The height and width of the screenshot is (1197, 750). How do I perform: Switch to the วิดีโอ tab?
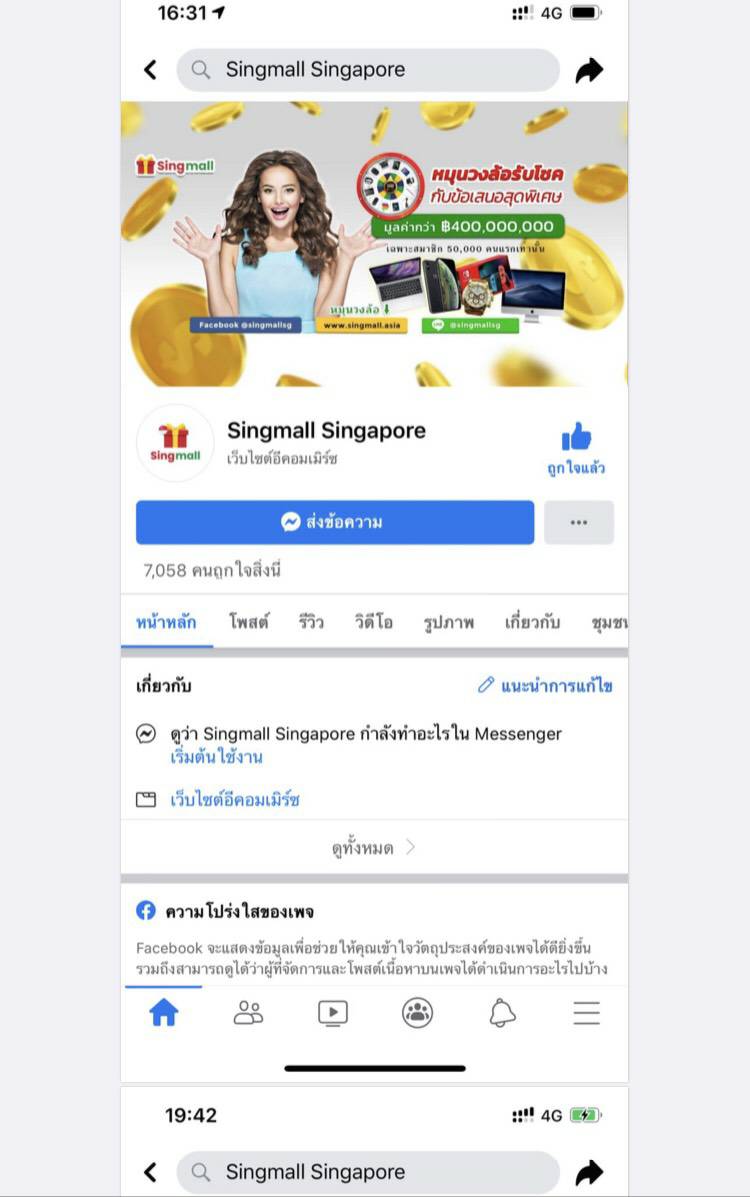pos(373,622)
